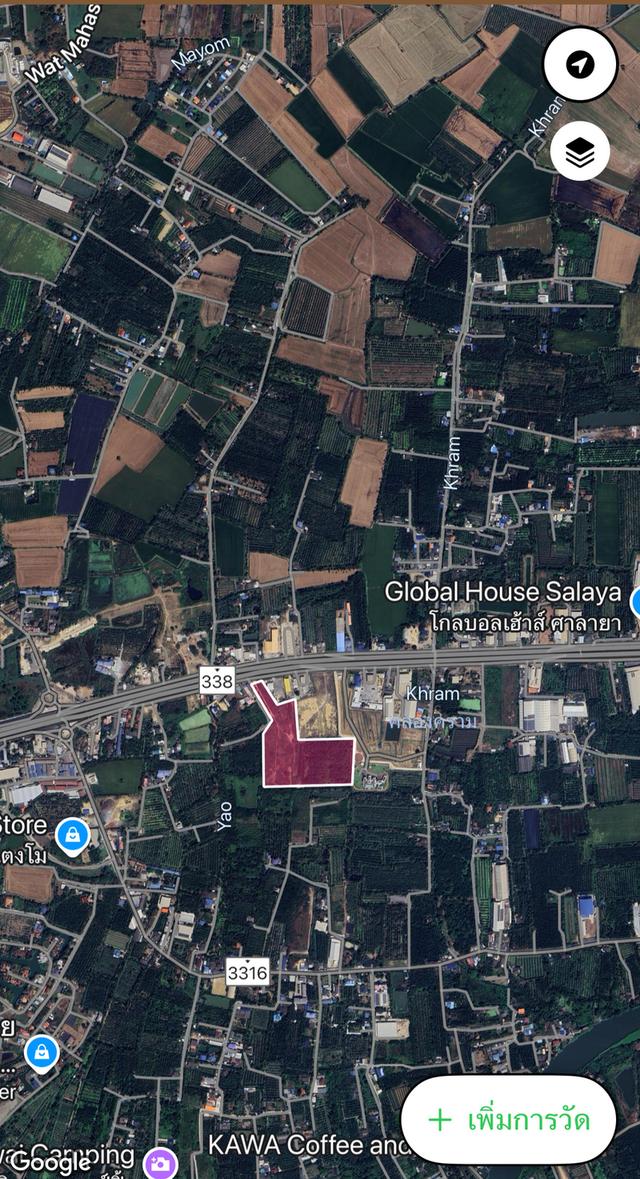640x1179 pixels.
Task: Select the blue shopping pin labeled Store
Action: (x=72, y=835)
